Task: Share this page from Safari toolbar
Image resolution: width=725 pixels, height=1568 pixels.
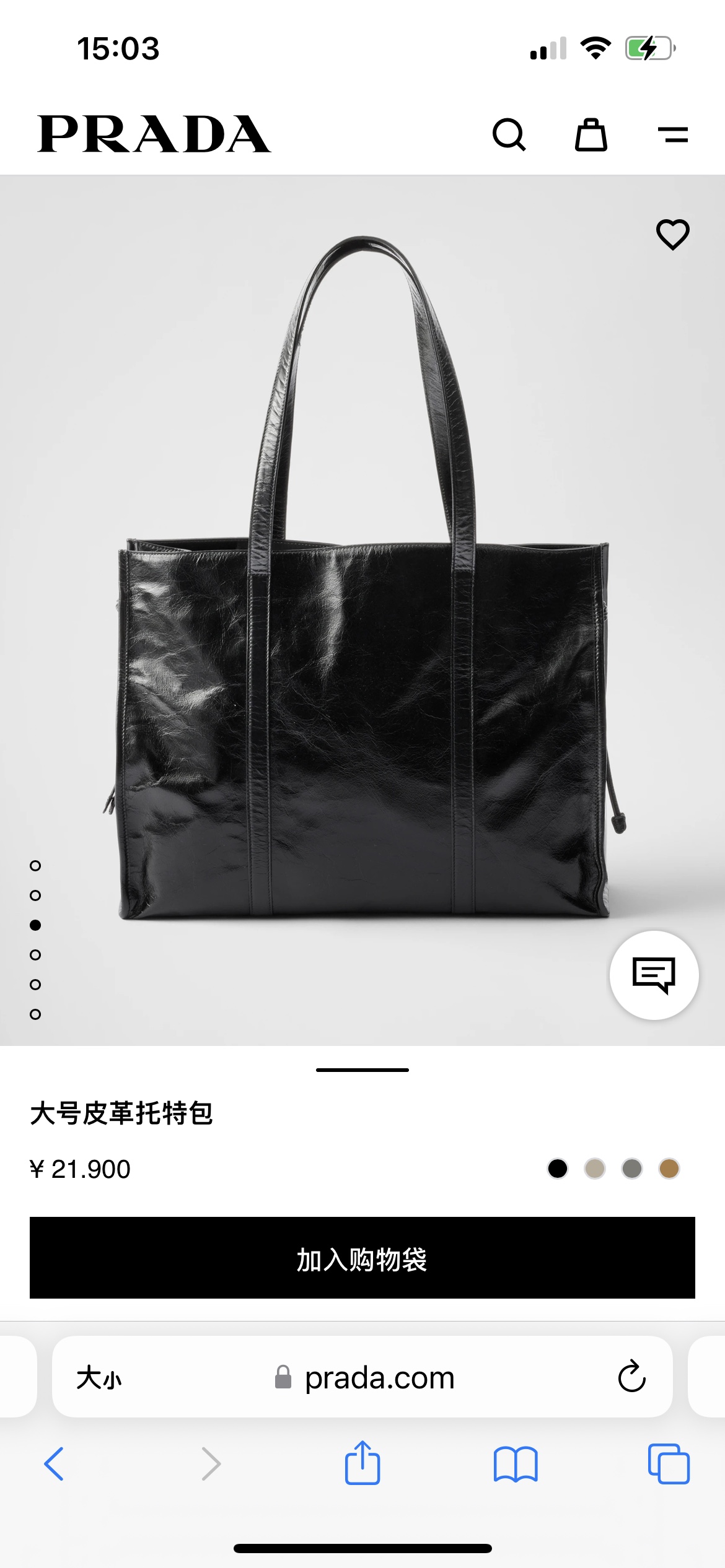Action: (362, 1463)
